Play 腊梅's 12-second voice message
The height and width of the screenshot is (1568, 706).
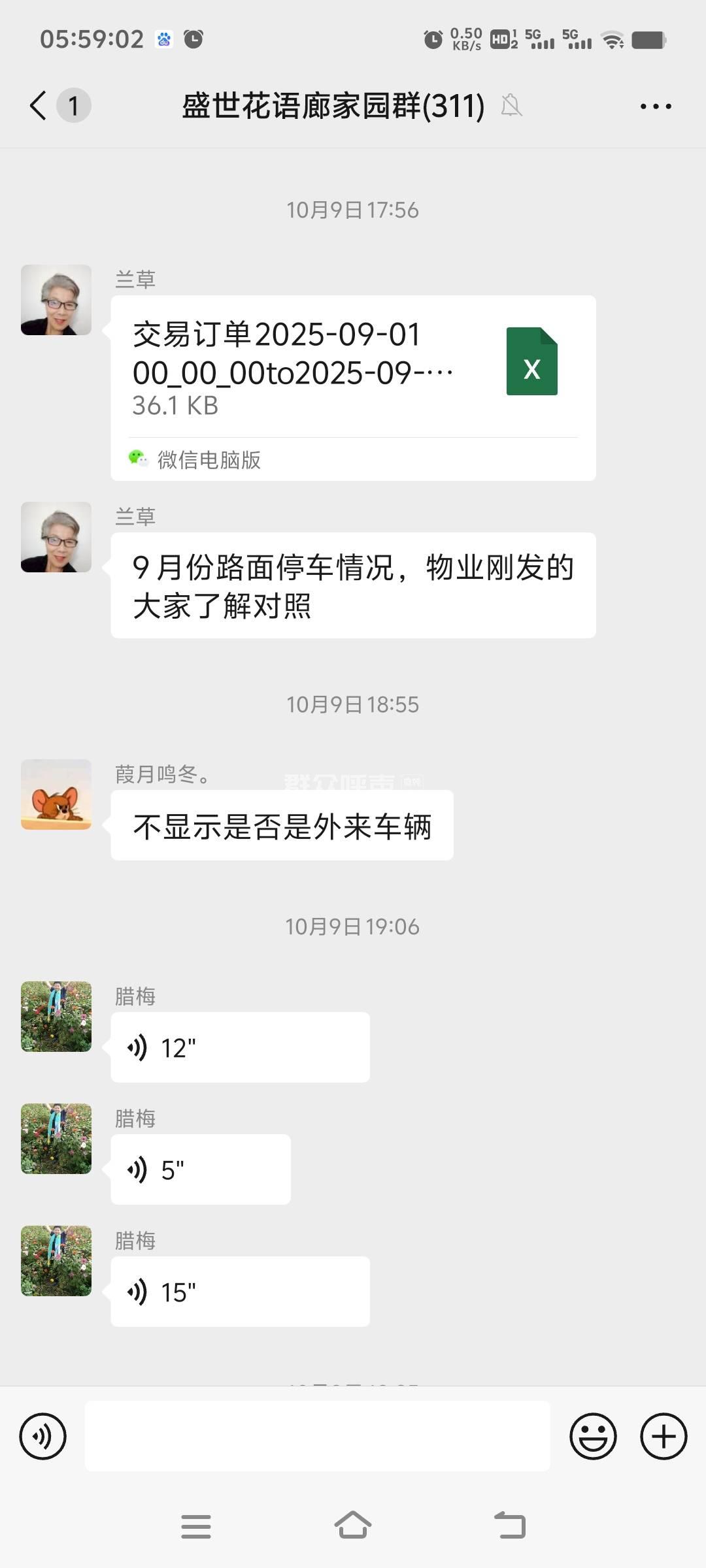coord(240,1047)
